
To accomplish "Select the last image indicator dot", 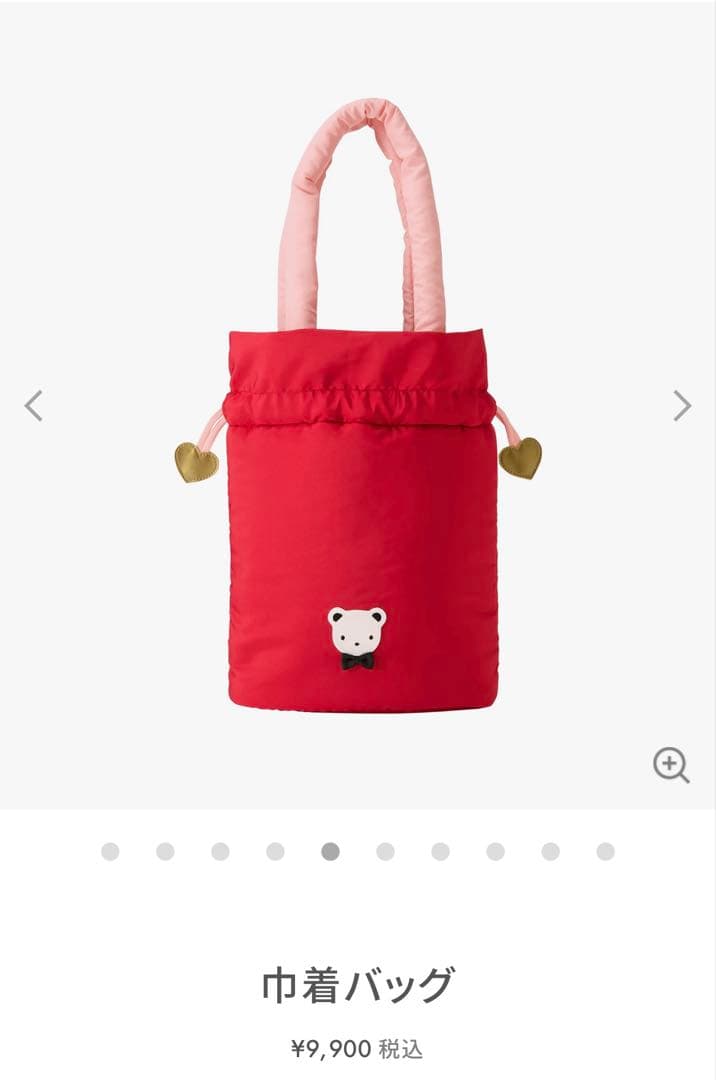I will (605, 851).
